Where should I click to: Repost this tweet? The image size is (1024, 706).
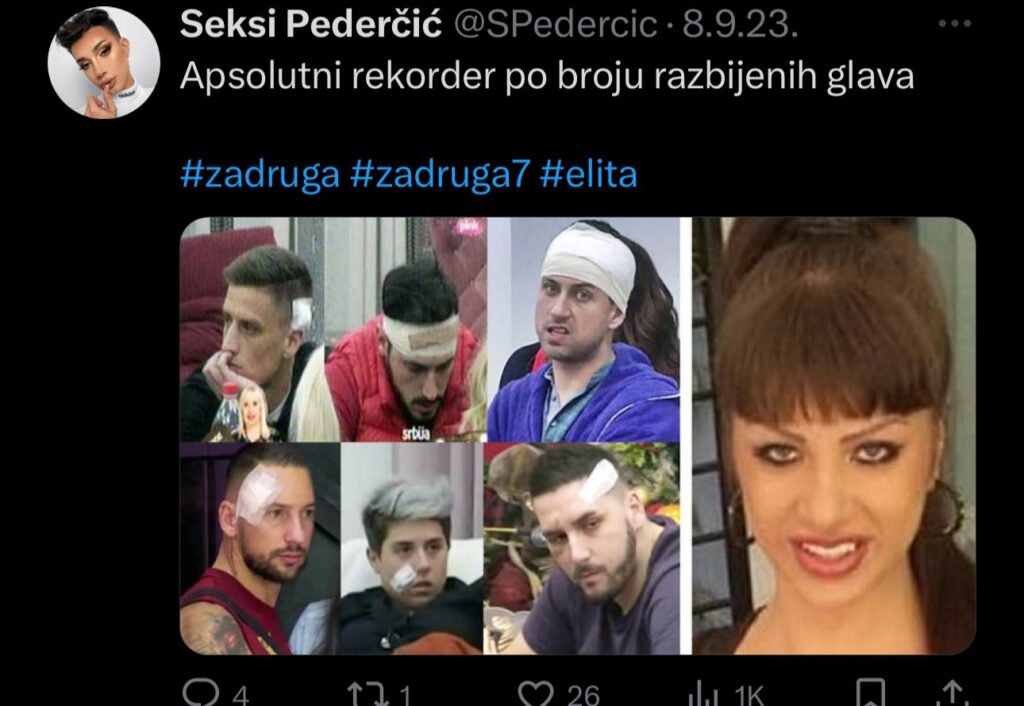(x=364, y=692)
